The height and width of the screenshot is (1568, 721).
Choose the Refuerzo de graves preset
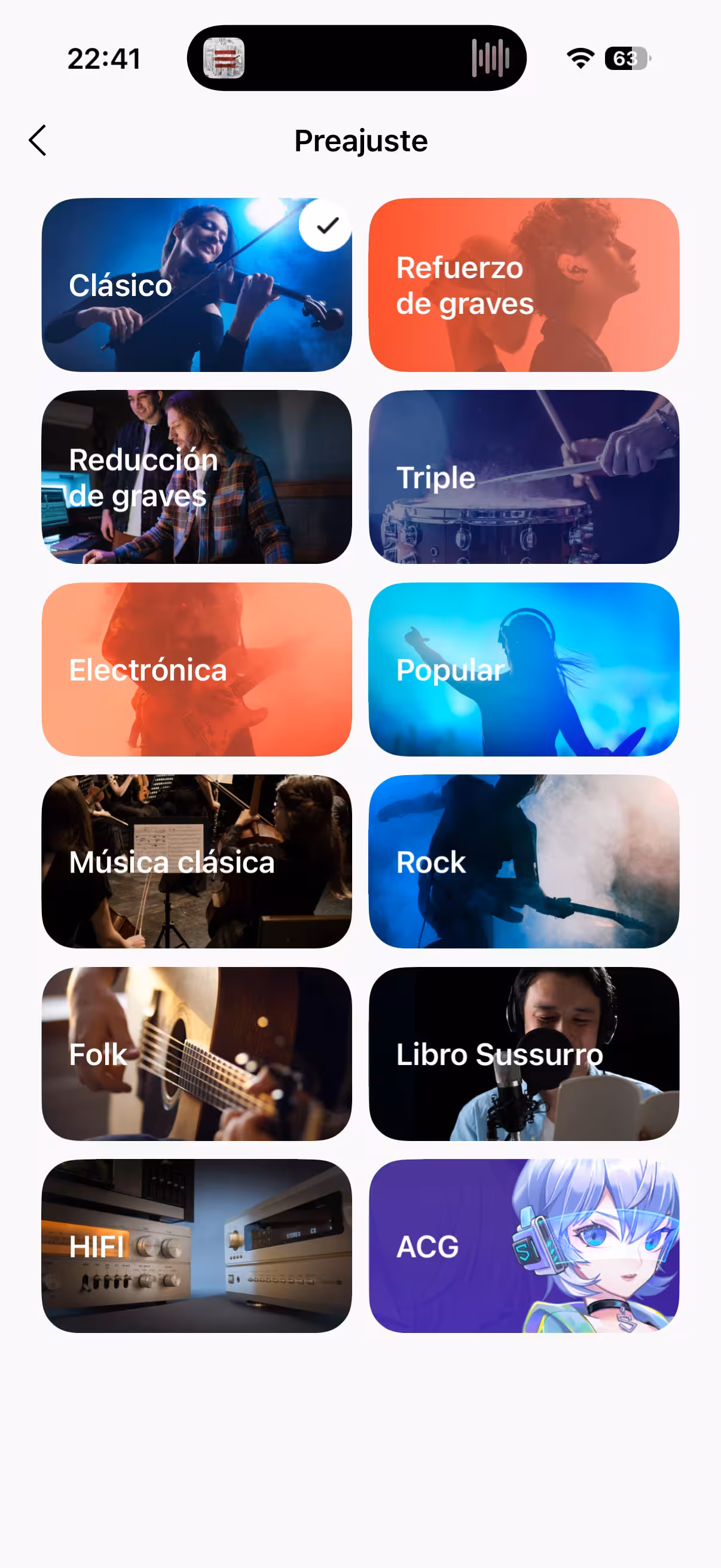(523, 285)
